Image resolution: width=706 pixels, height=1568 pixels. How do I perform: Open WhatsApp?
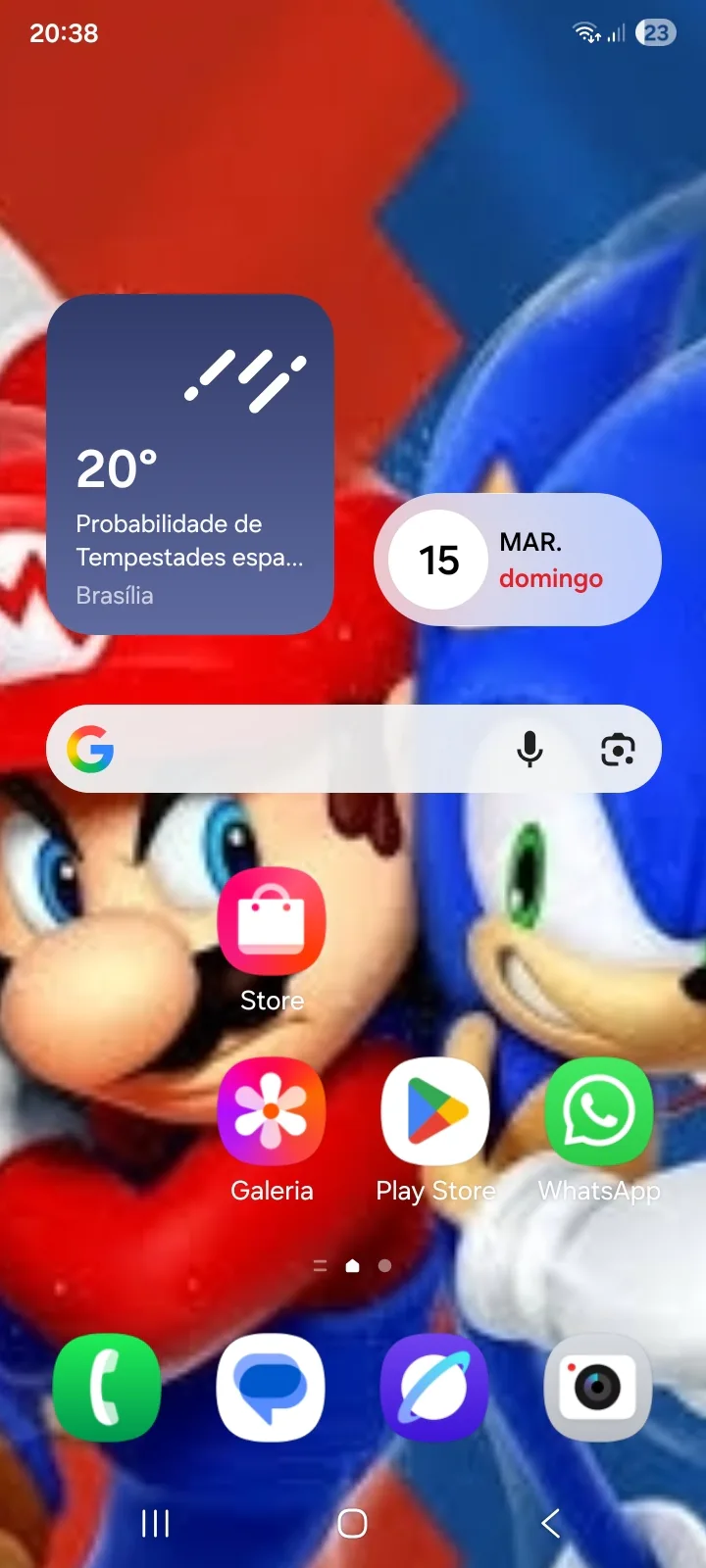pos(599,1111)
